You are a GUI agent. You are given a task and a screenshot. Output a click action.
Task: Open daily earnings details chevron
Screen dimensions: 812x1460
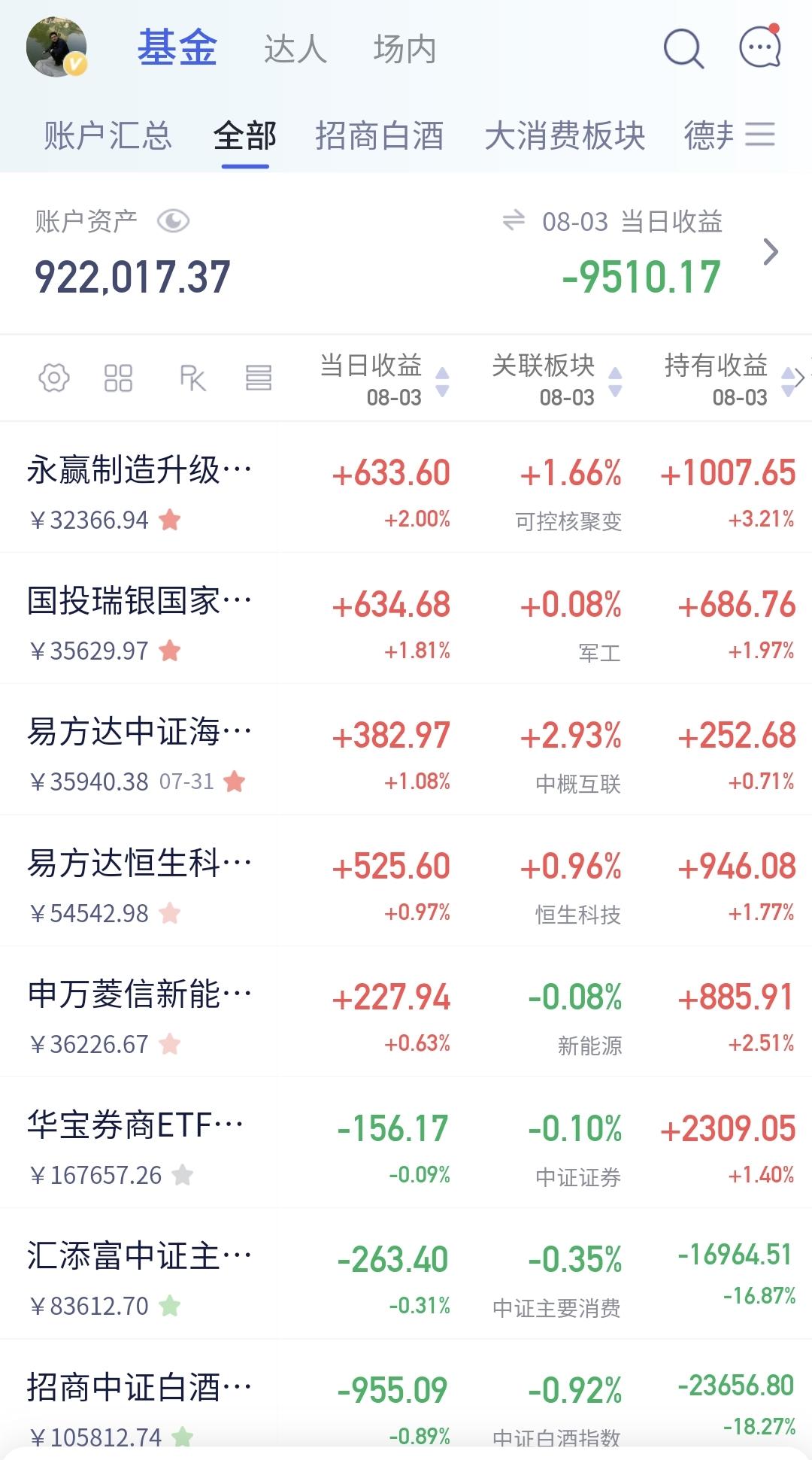pos(770,252)
